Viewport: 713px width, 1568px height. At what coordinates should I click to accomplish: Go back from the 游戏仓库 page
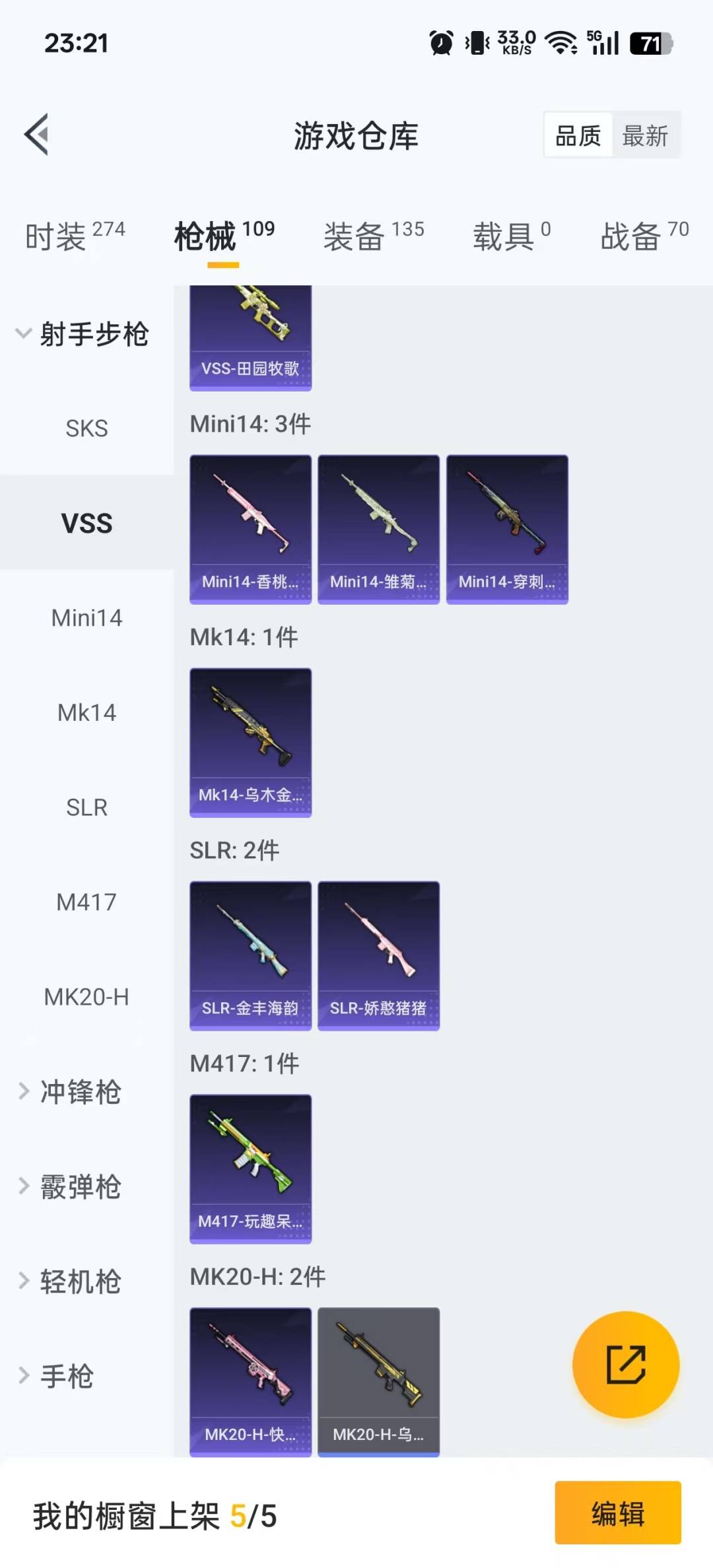coord(37,135)
